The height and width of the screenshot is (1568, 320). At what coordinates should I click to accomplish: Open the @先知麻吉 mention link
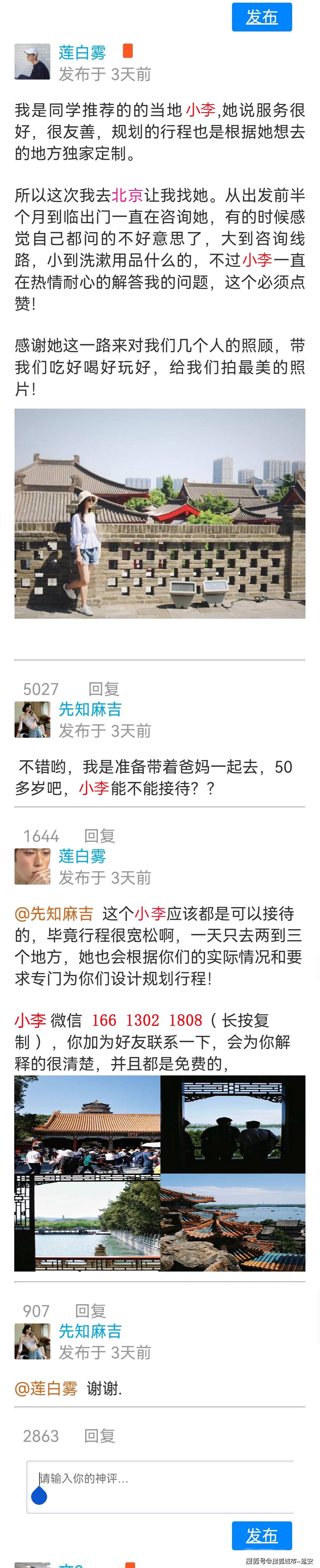coord(54,913)
